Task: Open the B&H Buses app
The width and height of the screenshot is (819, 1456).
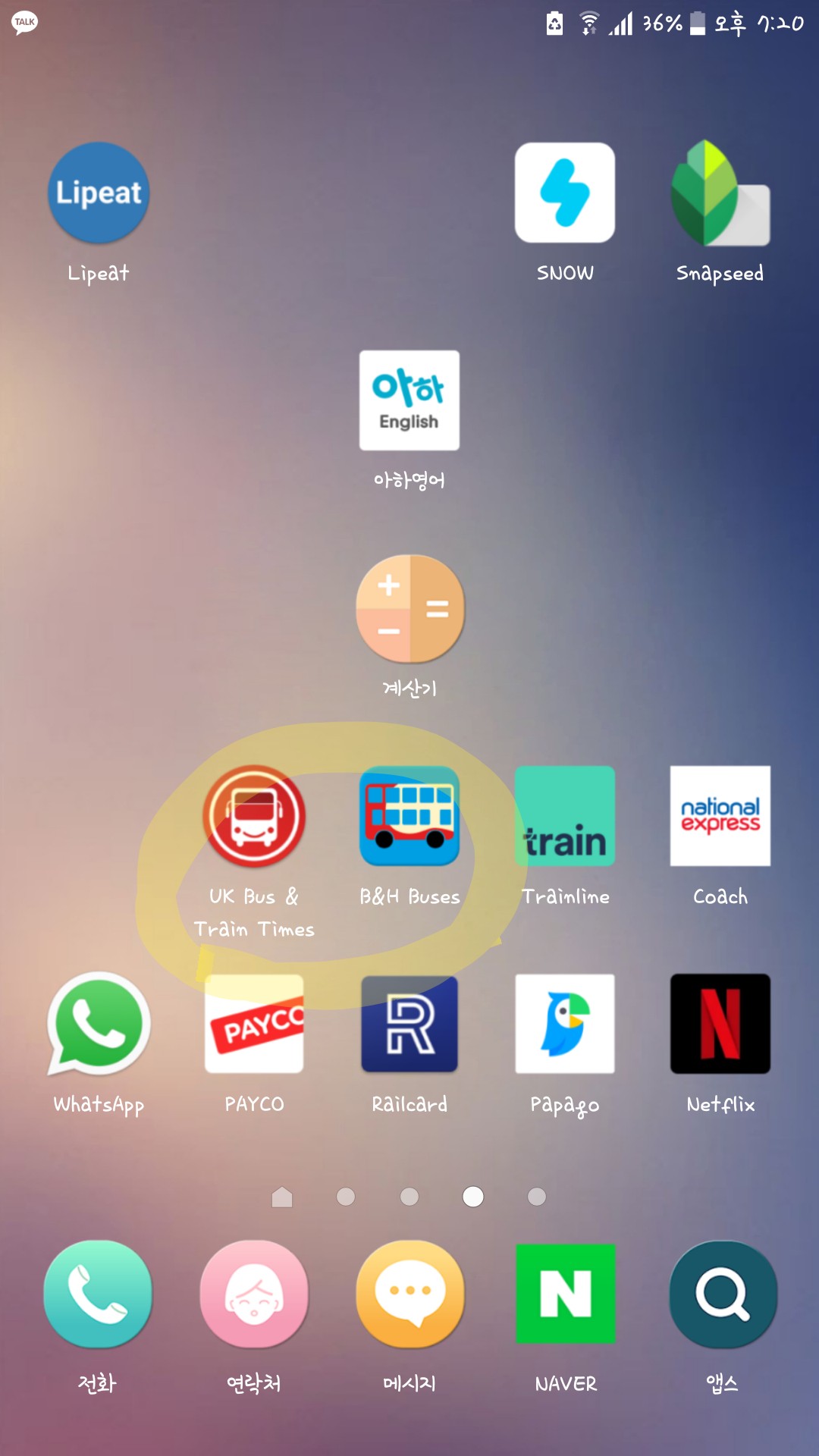Action: click(x=409, y=817)
